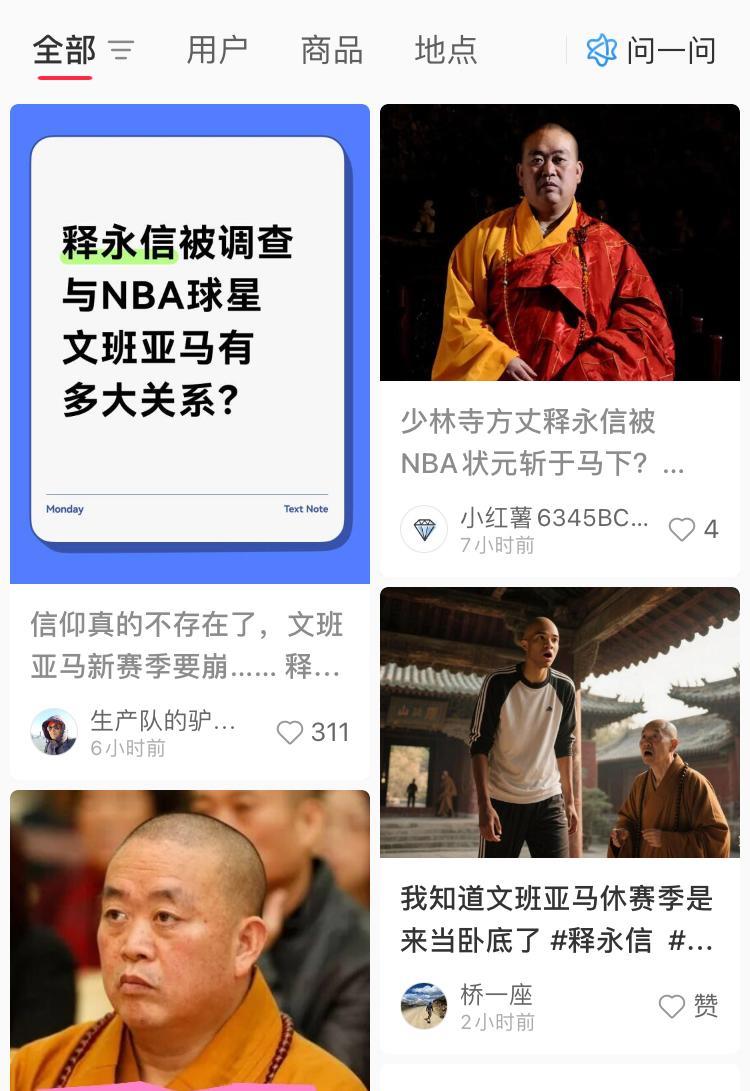View the profile of 小红薯6345BC

click(424, 529)
